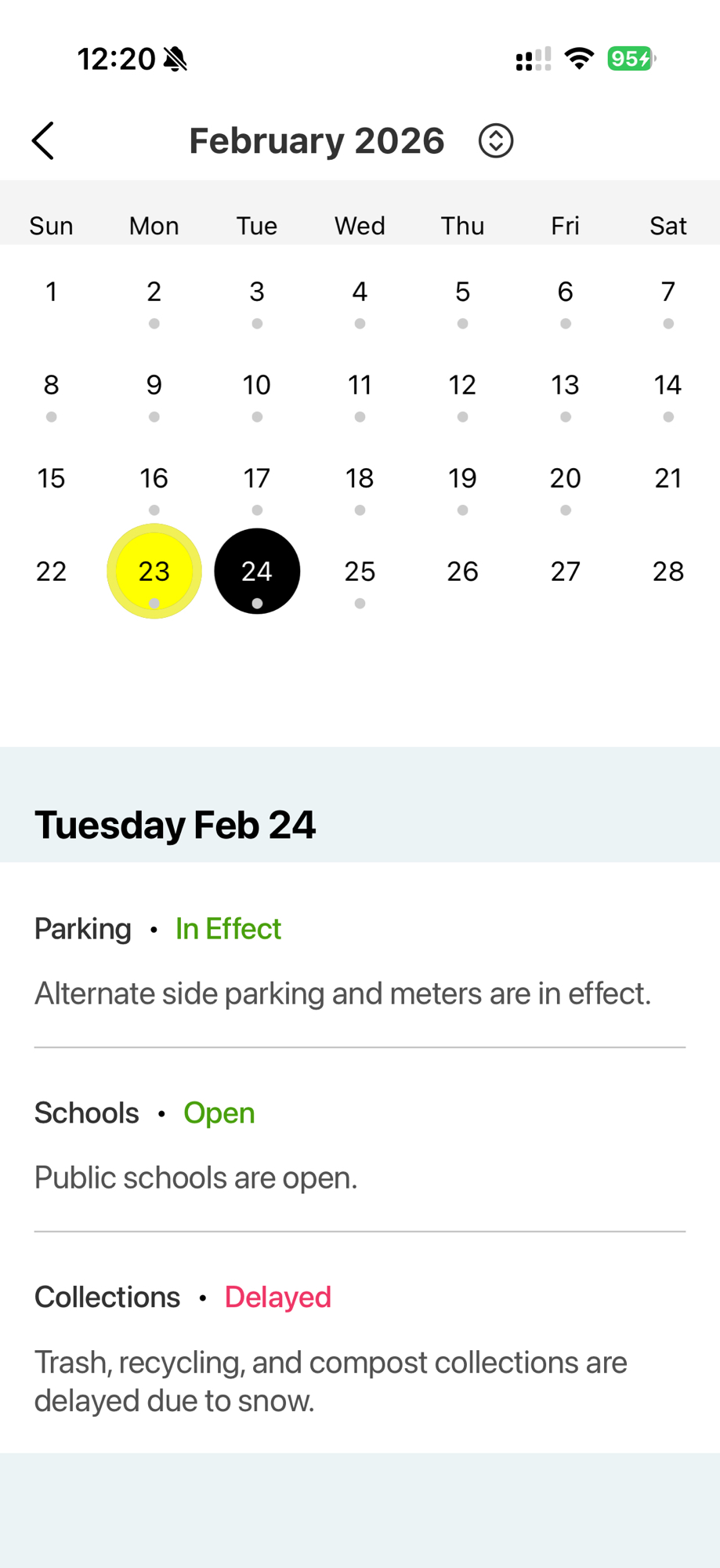The width and height of the screenshot is (720, 1568).
Task: Pick February 5 on the calendar
Action: 462,292
